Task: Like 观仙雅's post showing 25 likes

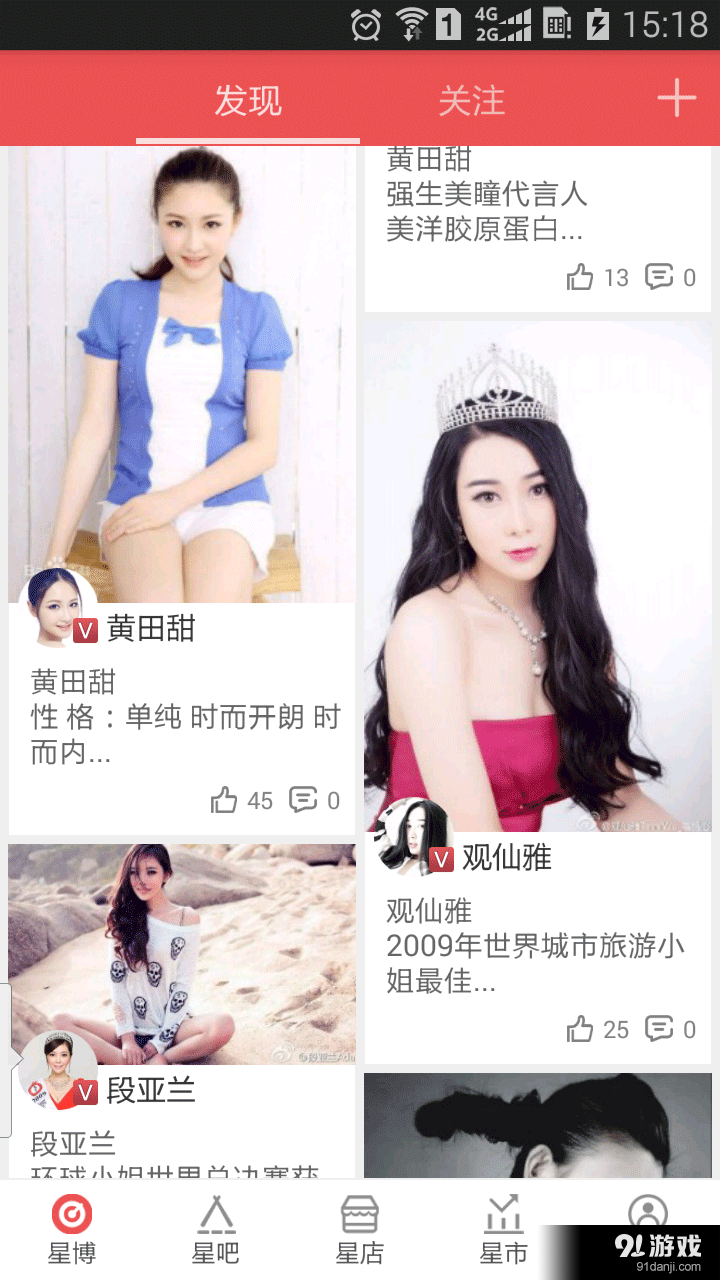Action: (580, 1029)
